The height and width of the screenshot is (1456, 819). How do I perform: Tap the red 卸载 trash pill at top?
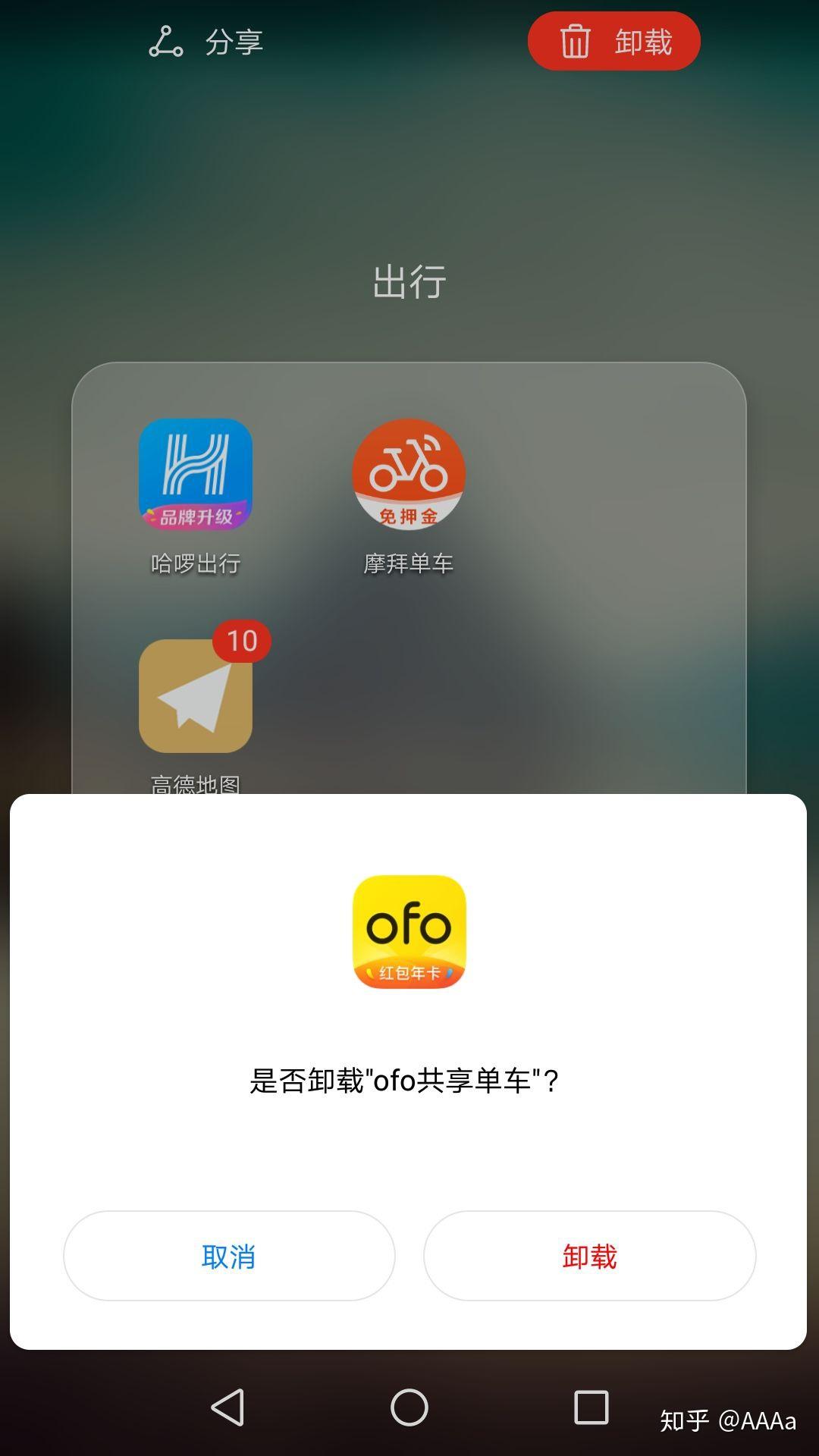tap(614, 41)
